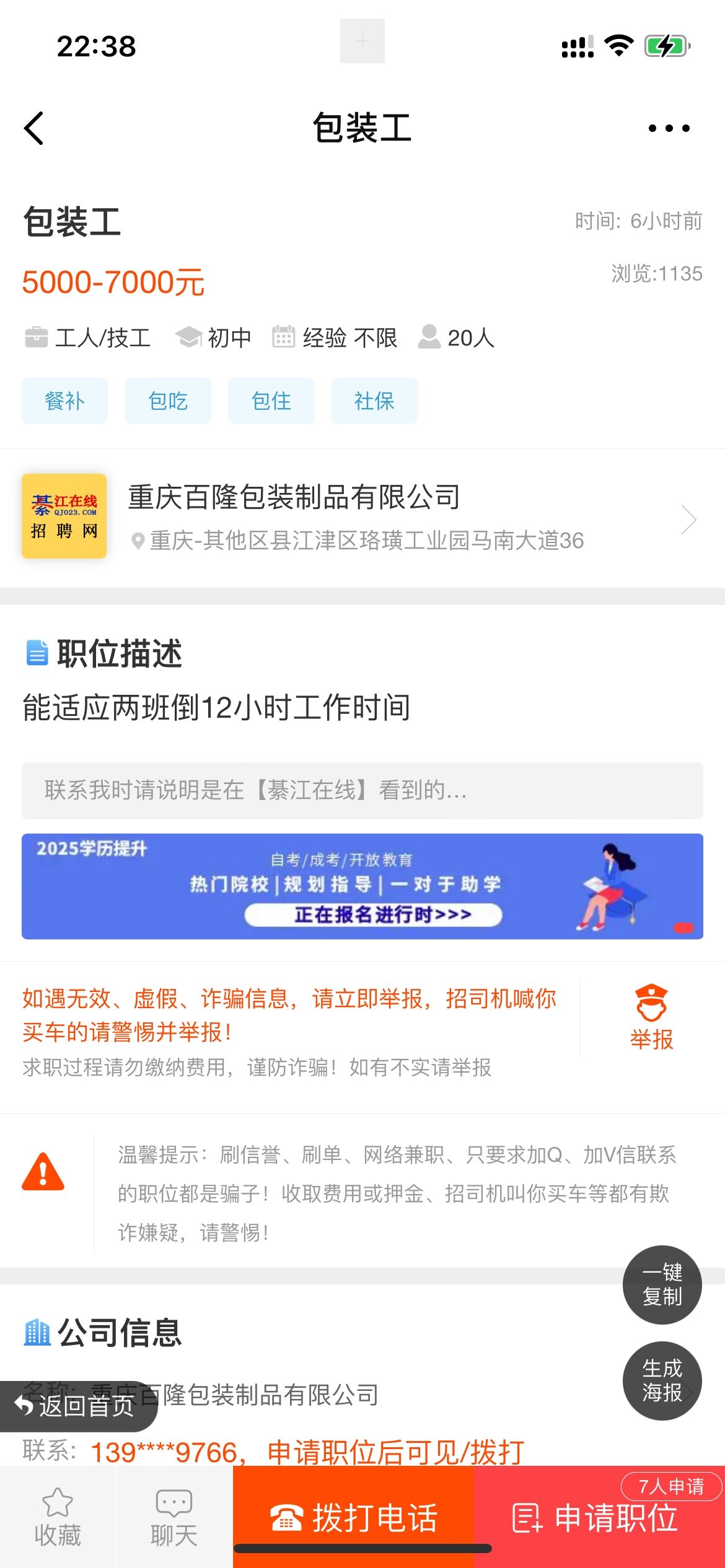Open the 2025学历提升 banner ad

pos(362,886)
